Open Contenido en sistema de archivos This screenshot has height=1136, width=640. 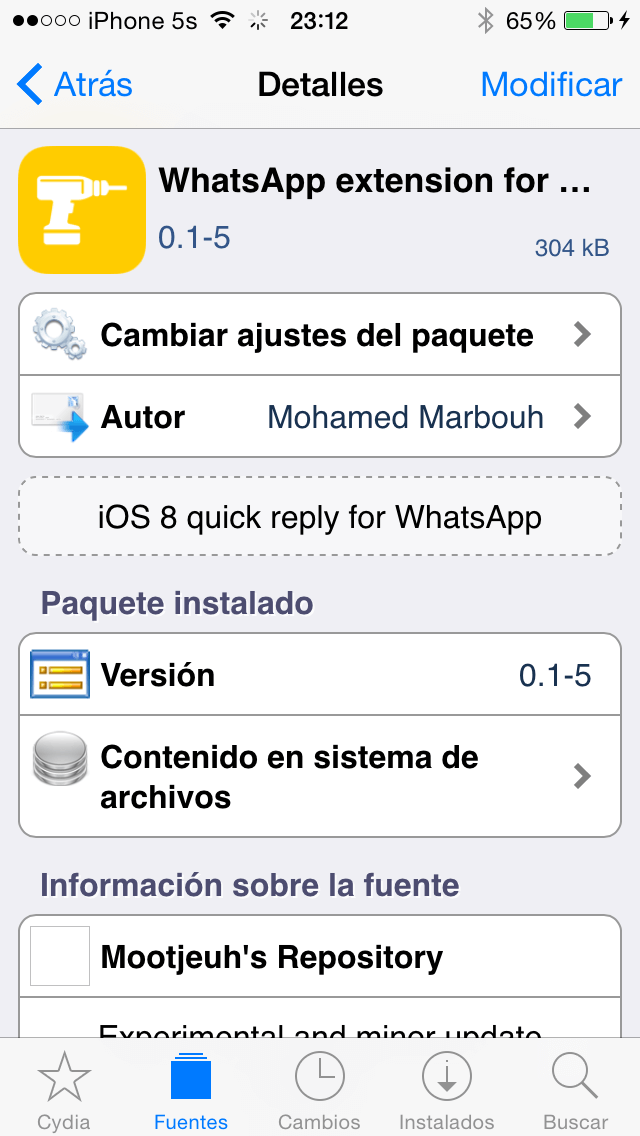[x=320, y=777]
